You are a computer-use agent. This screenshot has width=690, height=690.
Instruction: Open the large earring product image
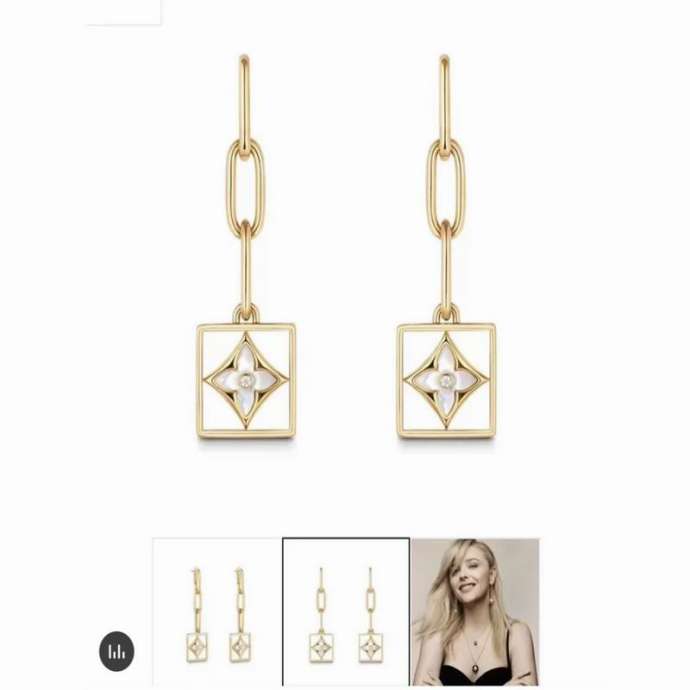pyautogui.click(x=345, y=260)
